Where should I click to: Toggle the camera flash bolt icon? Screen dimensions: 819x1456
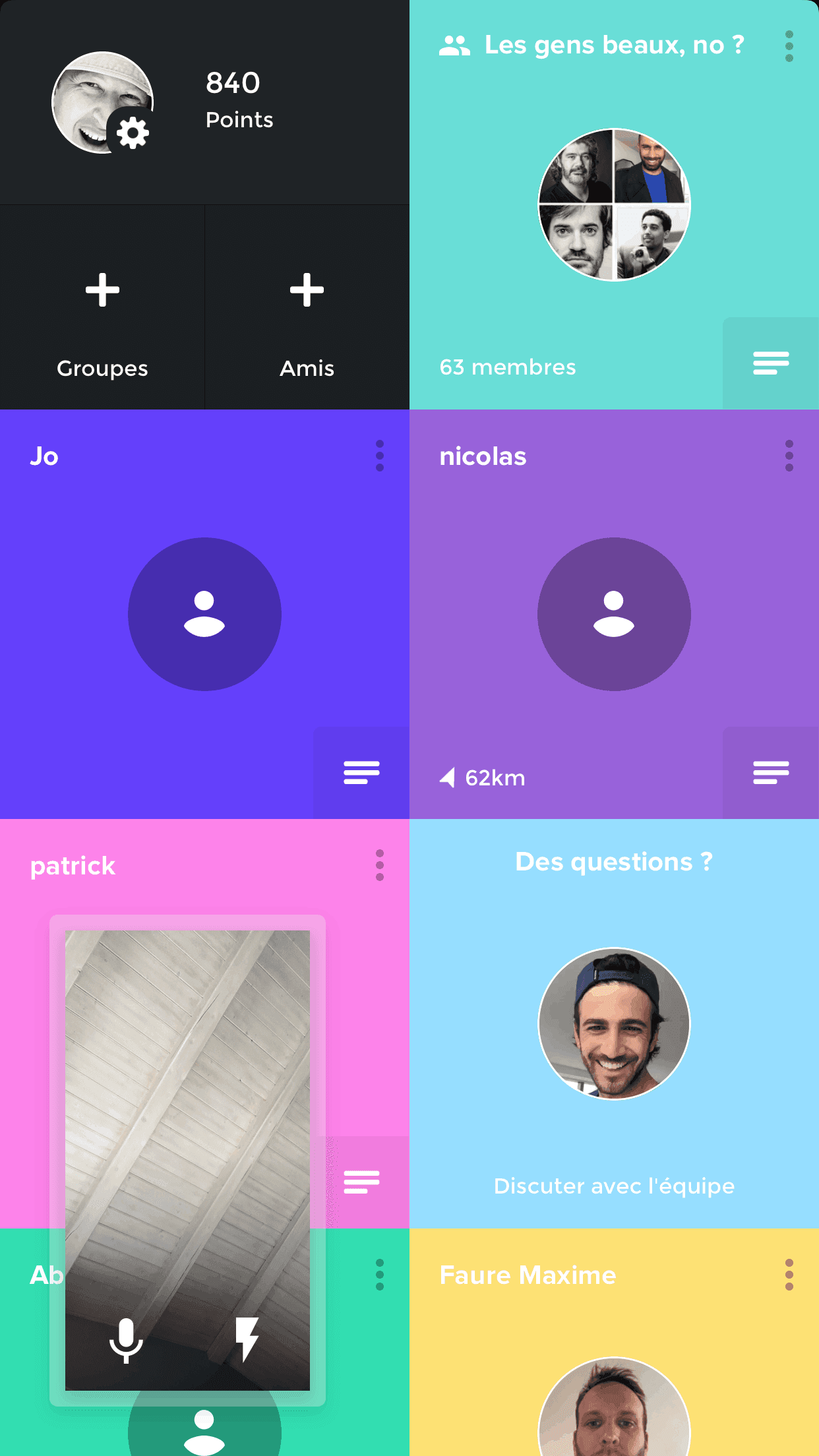pos(247,1339)
